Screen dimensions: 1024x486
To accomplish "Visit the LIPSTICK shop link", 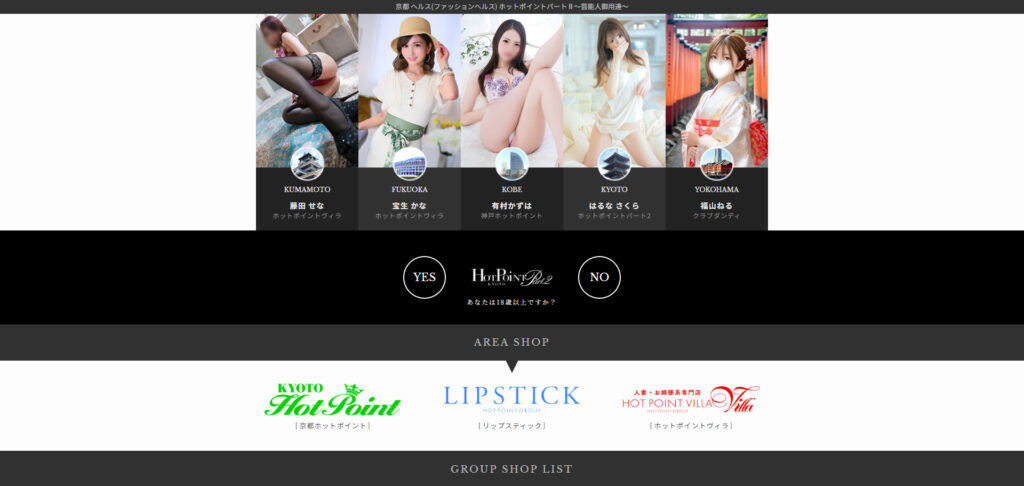I will tap(511, 398).
